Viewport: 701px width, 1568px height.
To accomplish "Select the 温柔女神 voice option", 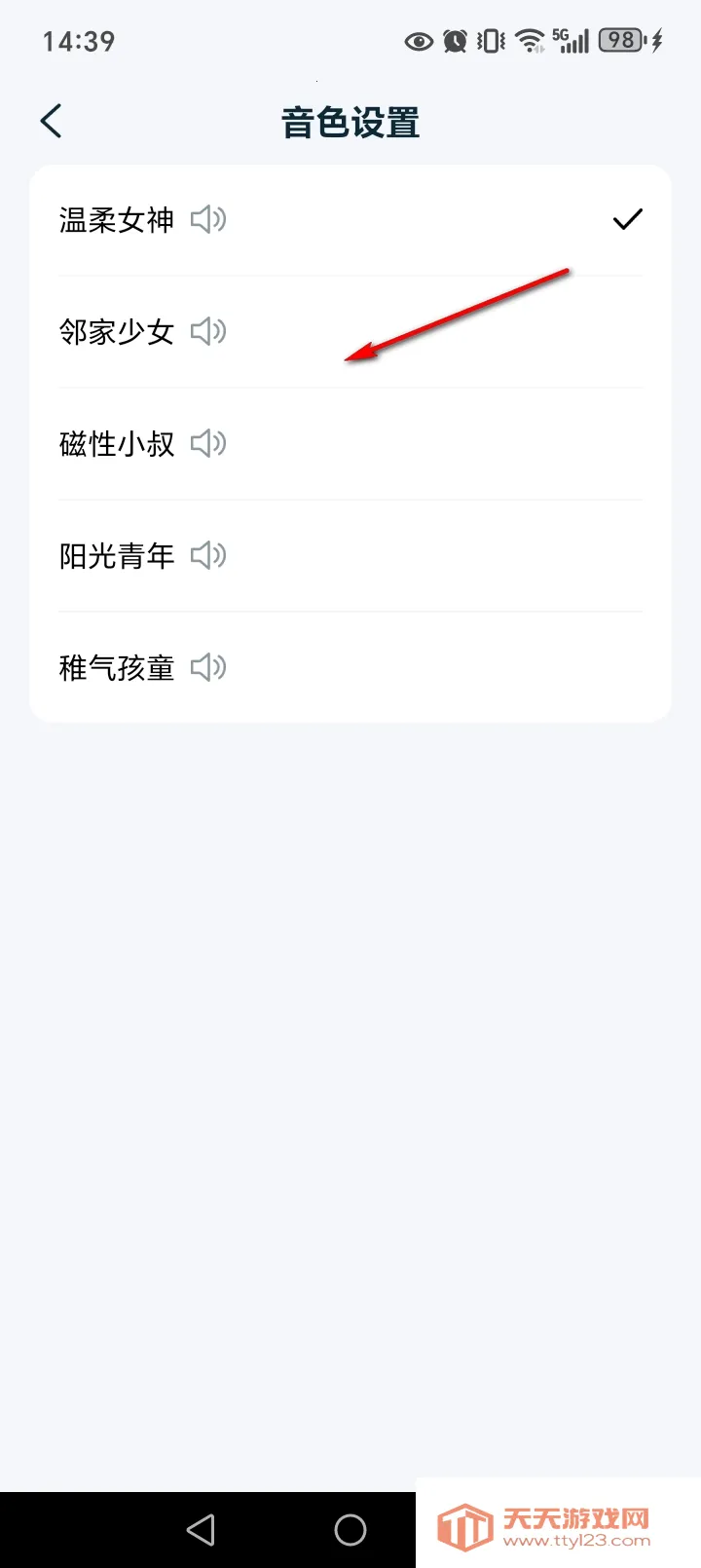I will click(x=117, y=220).
